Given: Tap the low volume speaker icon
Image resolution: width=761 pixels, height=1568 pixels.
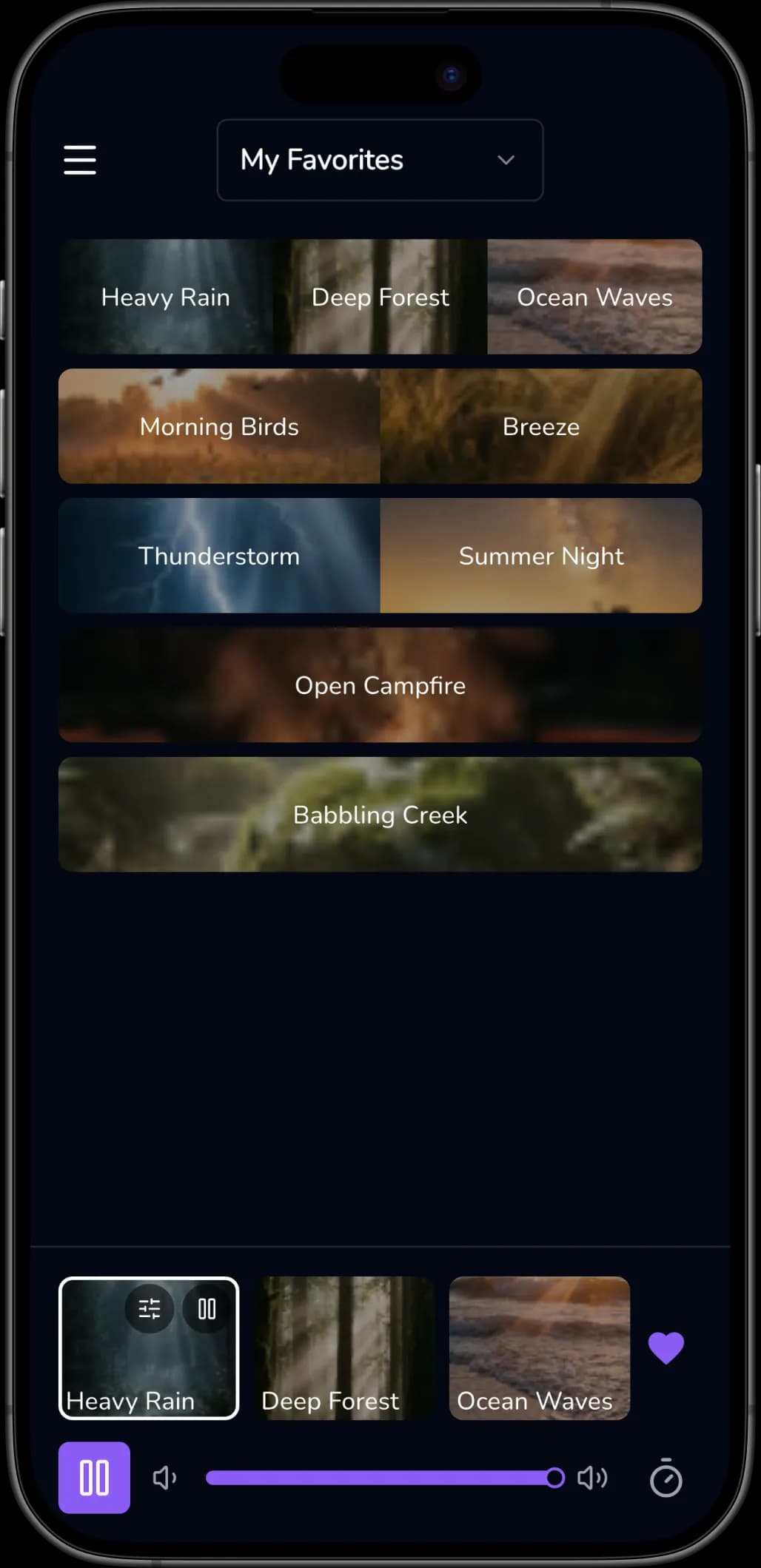Looking at the screenshot, I should pyautogui.click(x=164, y=1478).
